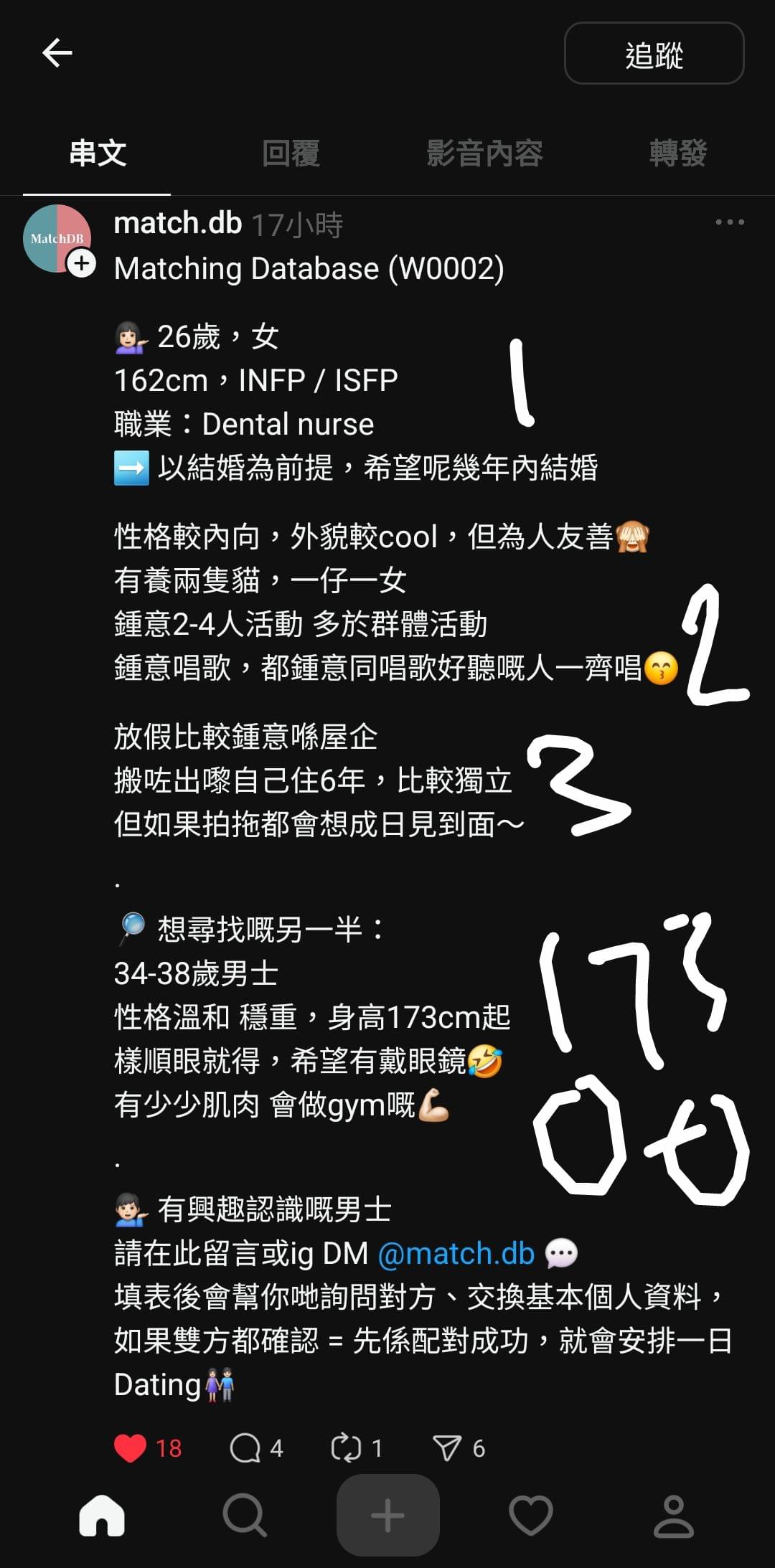
Task: Follow this account with the 追蹤 button
Action: click(654, 54)
